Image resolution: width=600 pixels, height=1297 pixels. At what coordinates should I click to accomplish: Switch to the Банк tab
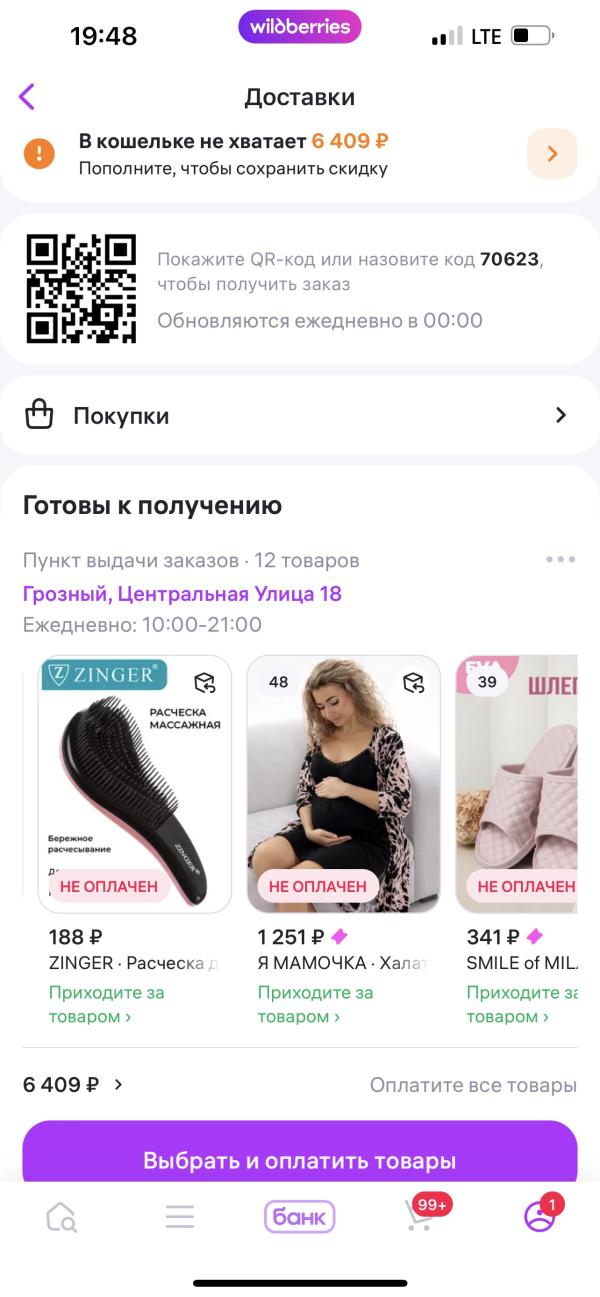[x=299, y=1217]
